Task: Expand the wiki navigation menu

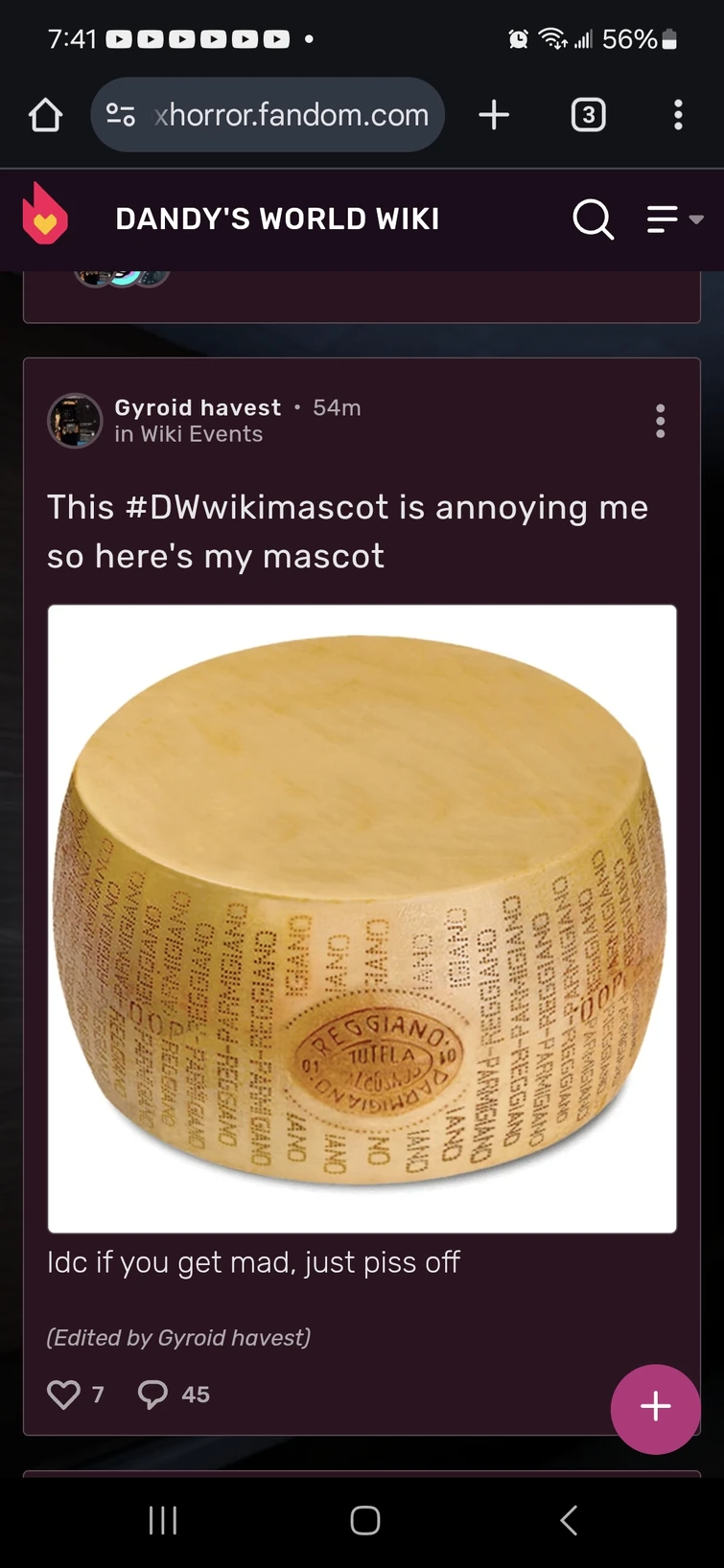Action: click(665, 219)
